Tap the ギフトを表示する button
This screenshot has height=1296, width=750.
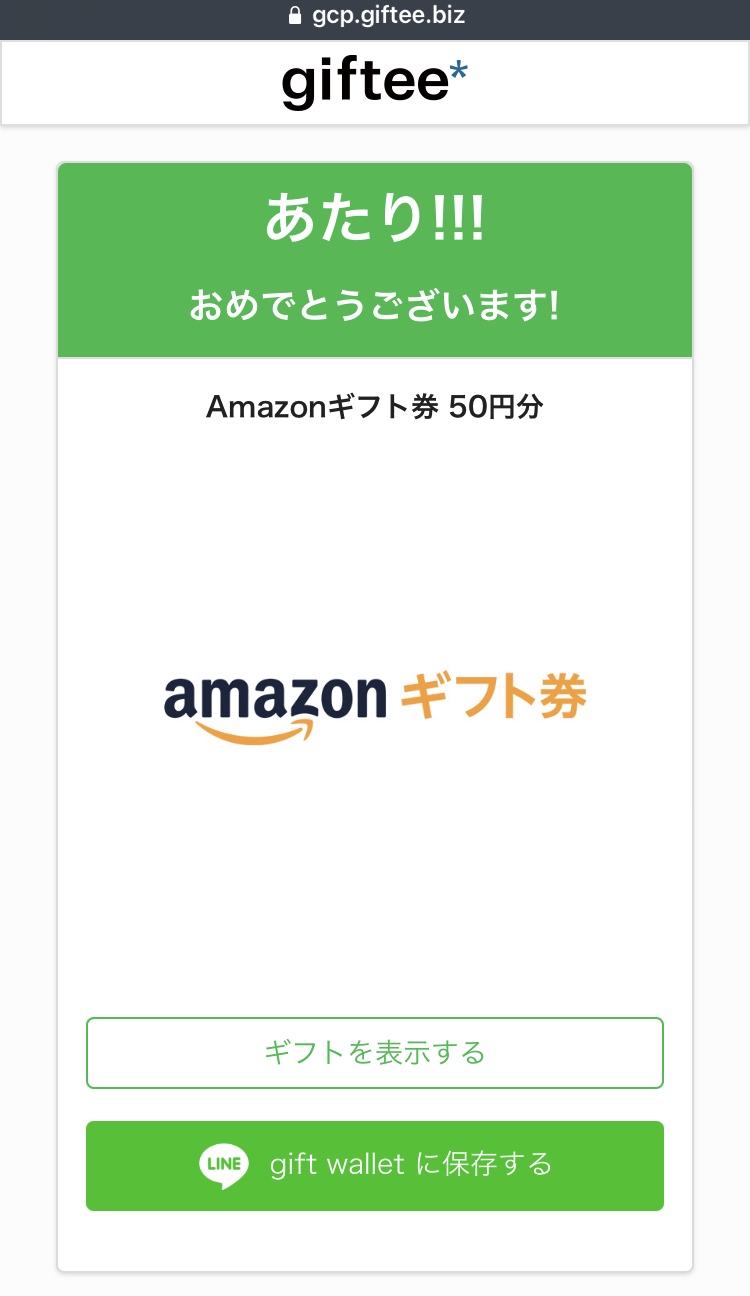click(x=375, y=1053)
